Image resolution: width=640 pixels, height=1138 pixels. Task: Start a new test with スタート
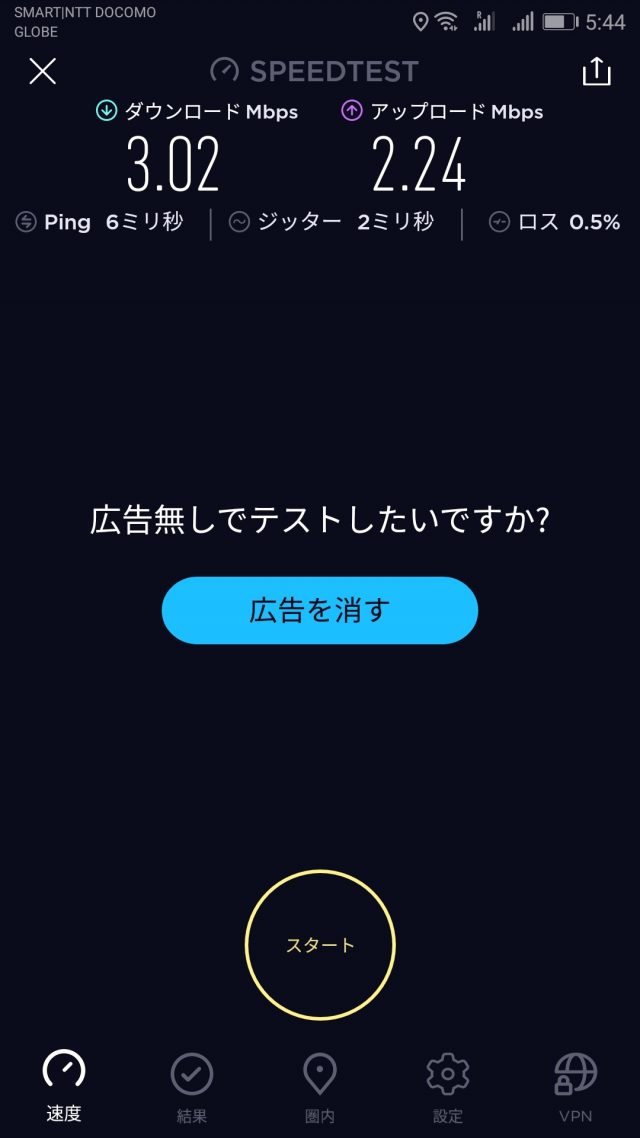tap(320, 944)
